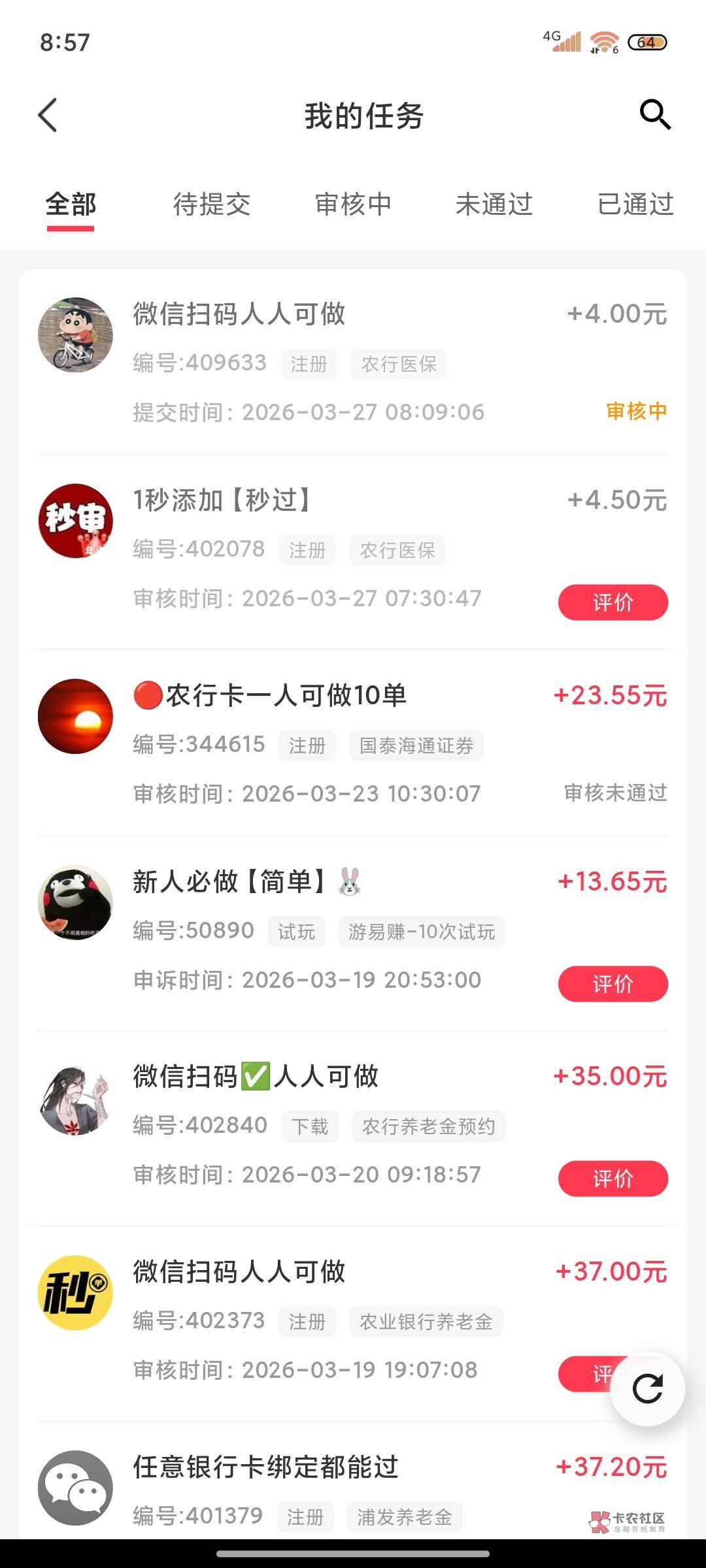Tap 评价 for 新人必做【简单】task
The width and height of the screenshot is (706, 1568).
pyautogui.click(x=613, y=984)
